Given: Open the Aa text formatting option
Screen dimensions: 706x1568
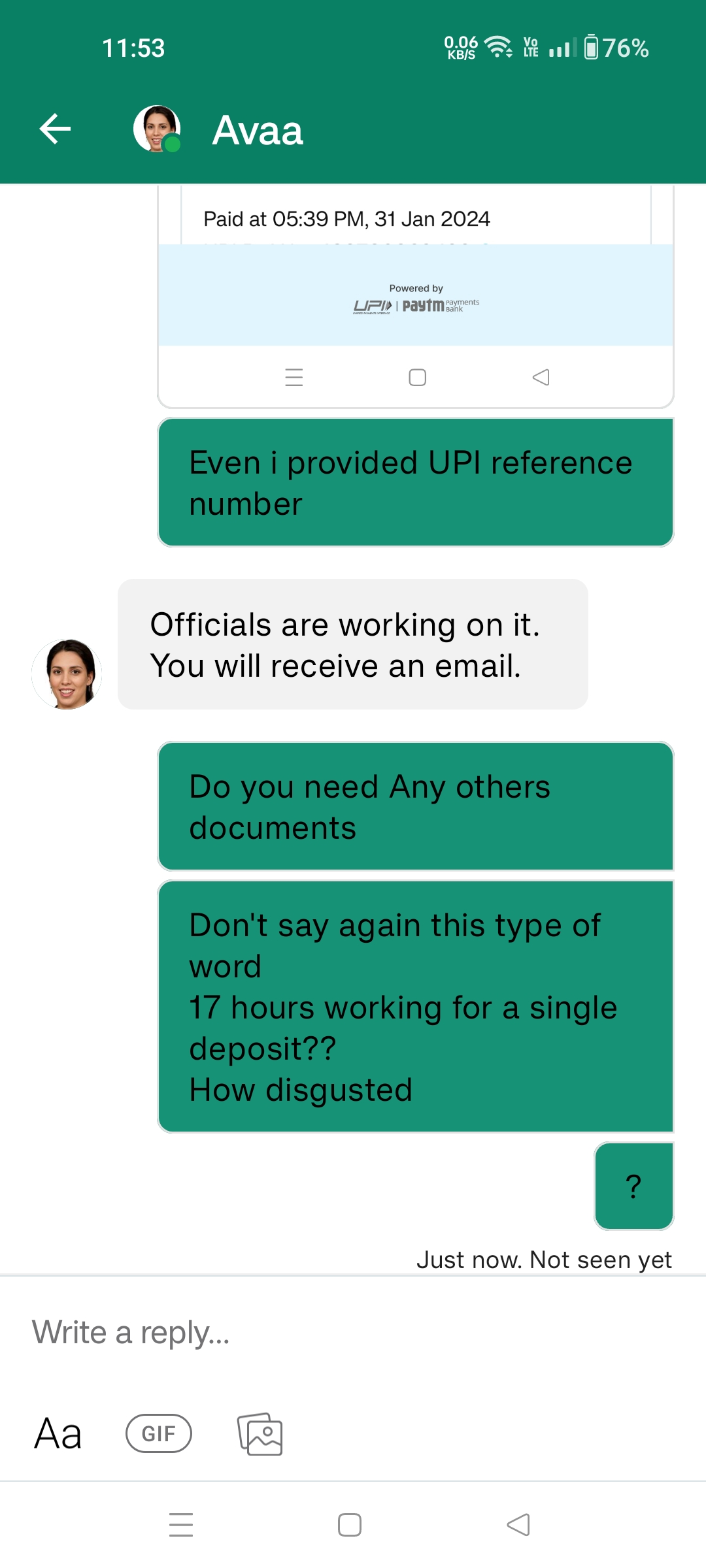Looking at the screenshot, I should [58, 1433].
